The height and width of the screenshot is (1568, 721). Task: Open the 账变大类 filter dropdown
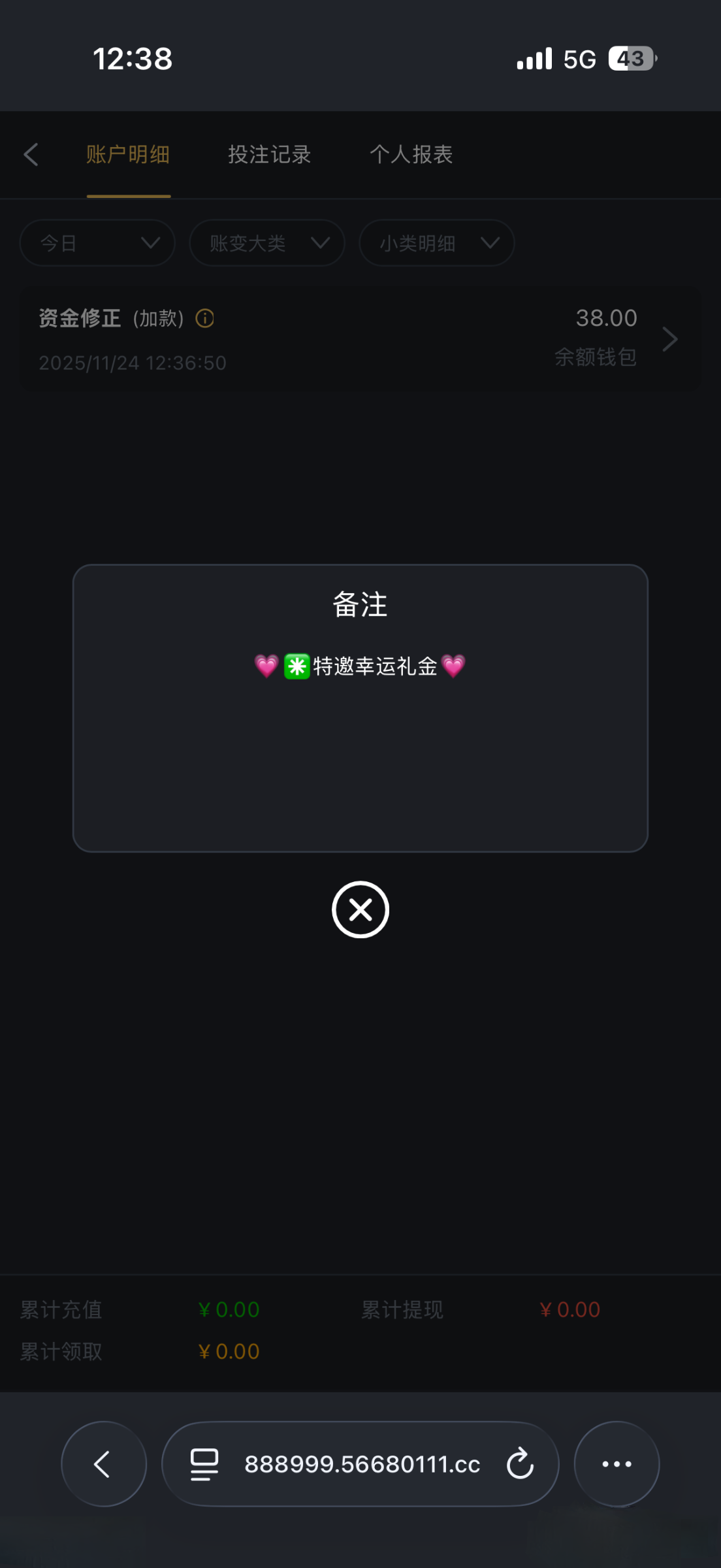(266, 243)
